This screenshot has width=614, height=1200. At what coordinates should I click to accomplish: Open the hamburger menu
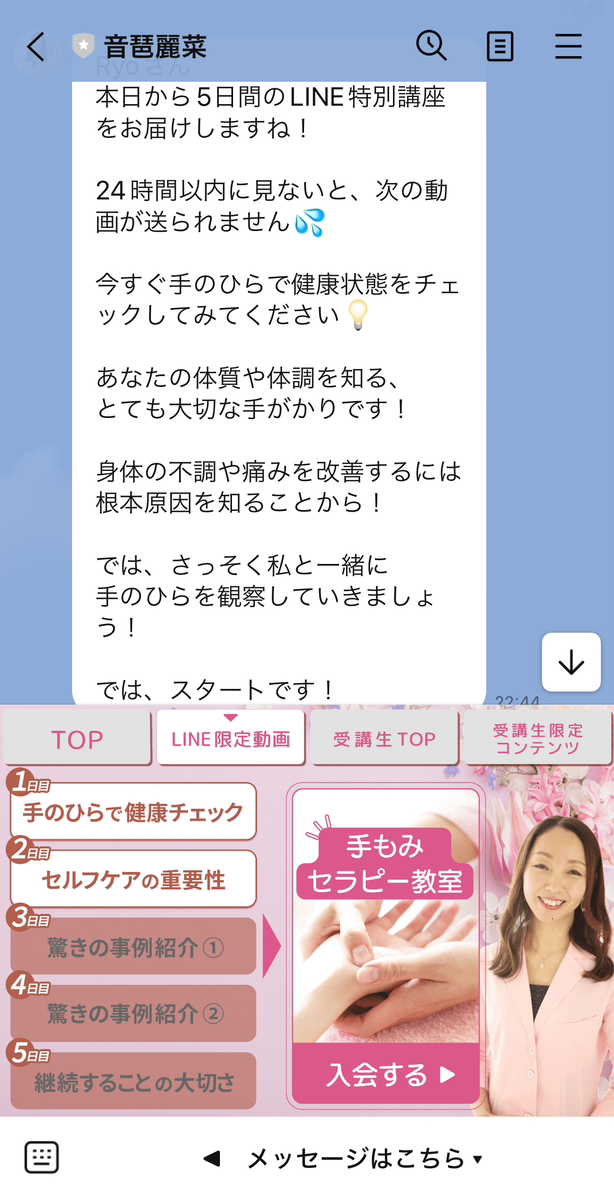pos(568,47)
